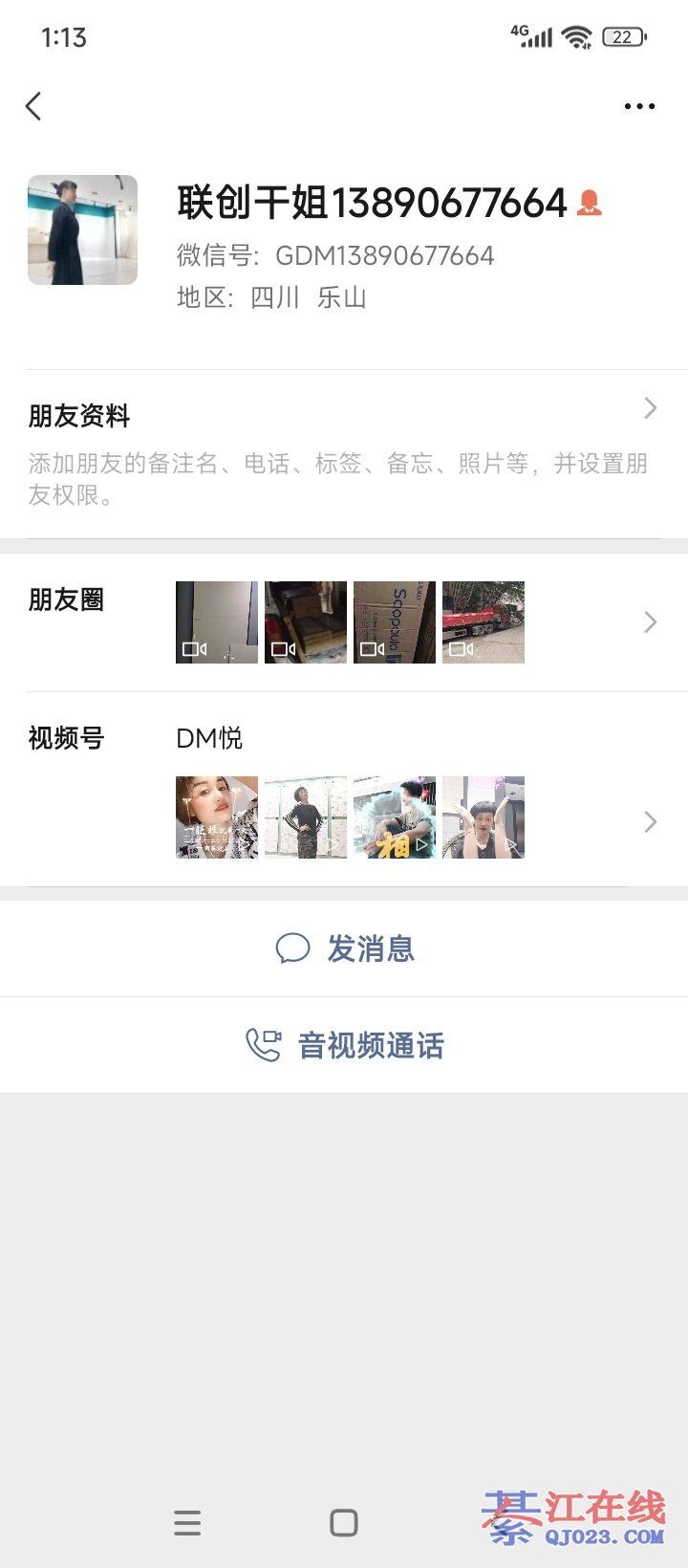Go to the phone's home screen
The height and width of the screenshot is (1568, 688).
click(x=344, y=1522)
